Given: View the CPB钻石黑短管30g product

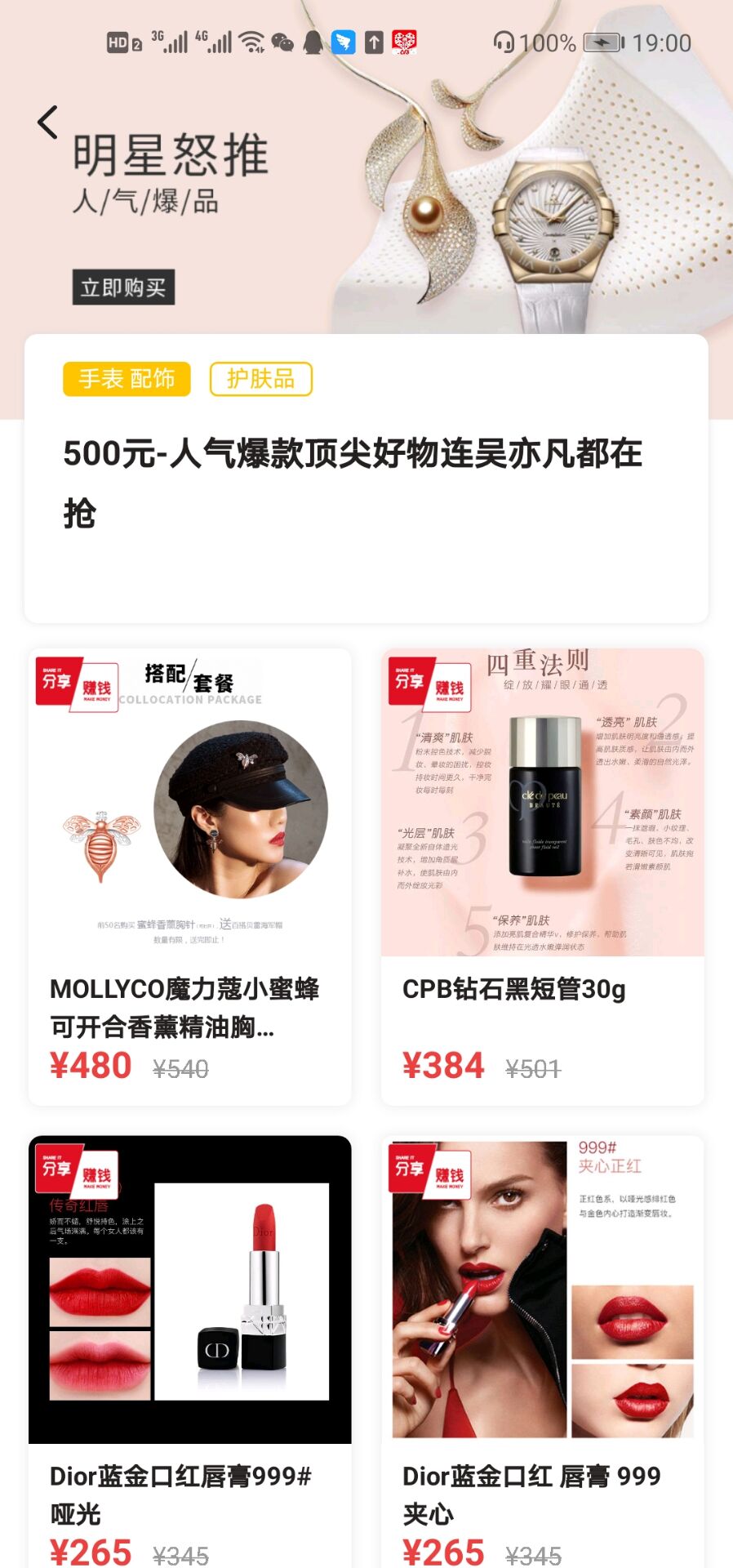Looking at the screenshot, I should point(542,878).
